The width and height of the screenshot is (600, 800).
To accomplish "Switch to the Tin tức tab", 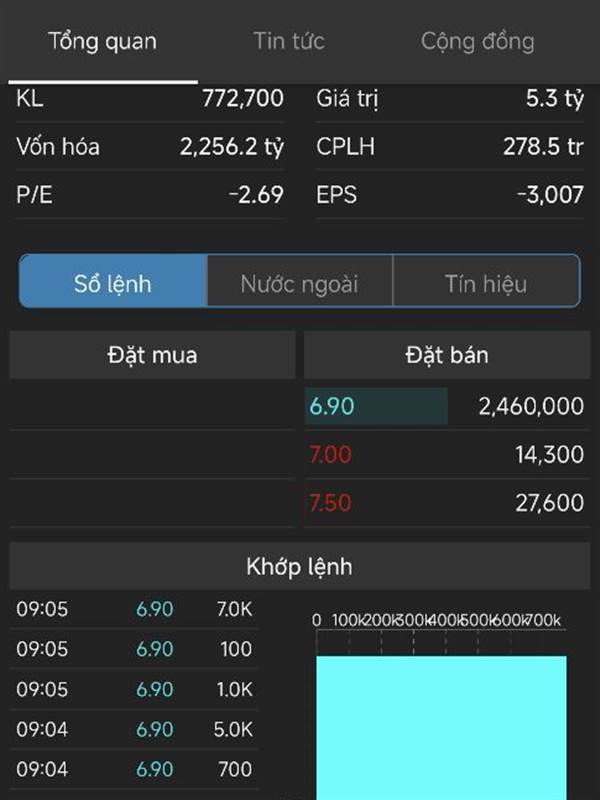I will point(289,42).
